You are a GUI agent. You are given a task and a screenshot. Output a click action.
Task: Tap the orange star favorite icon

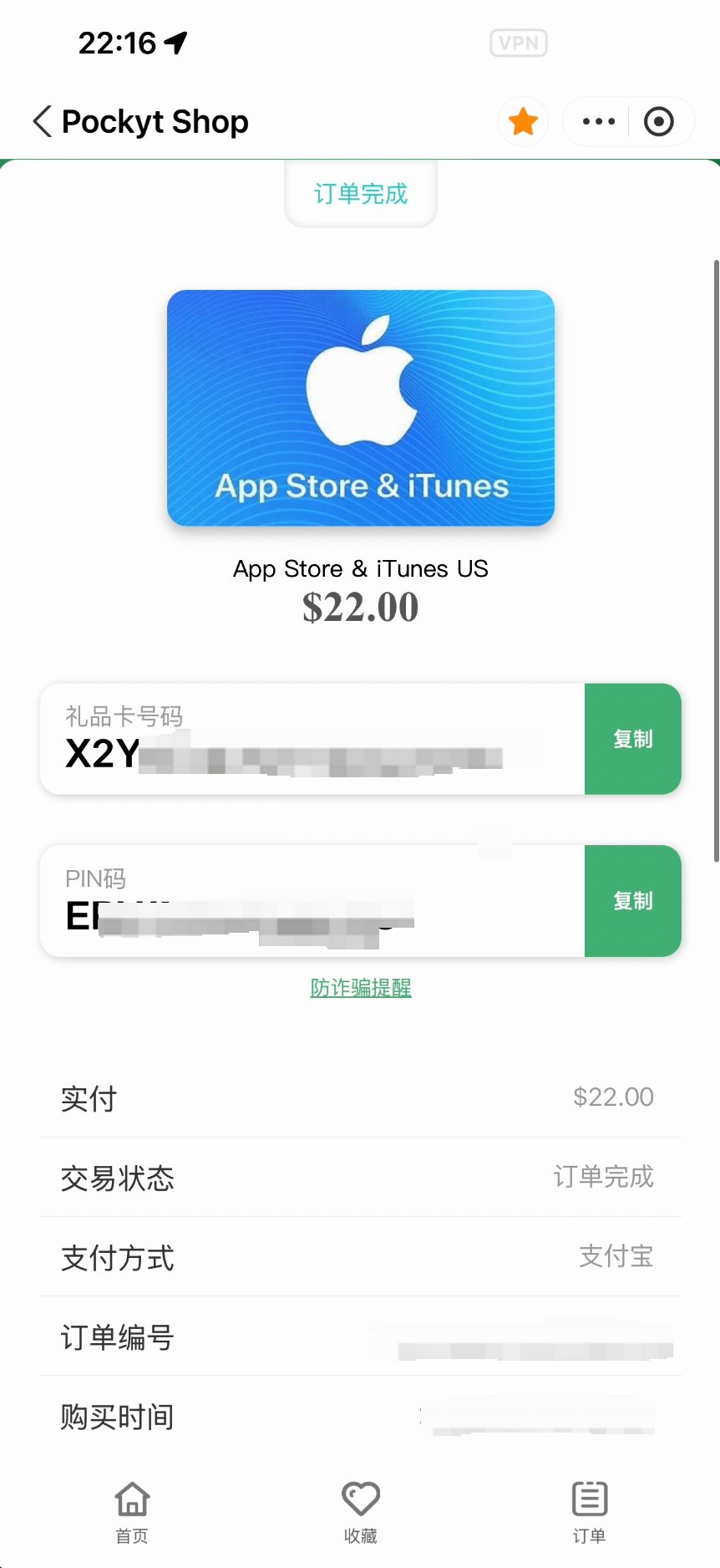click(523, 122)
